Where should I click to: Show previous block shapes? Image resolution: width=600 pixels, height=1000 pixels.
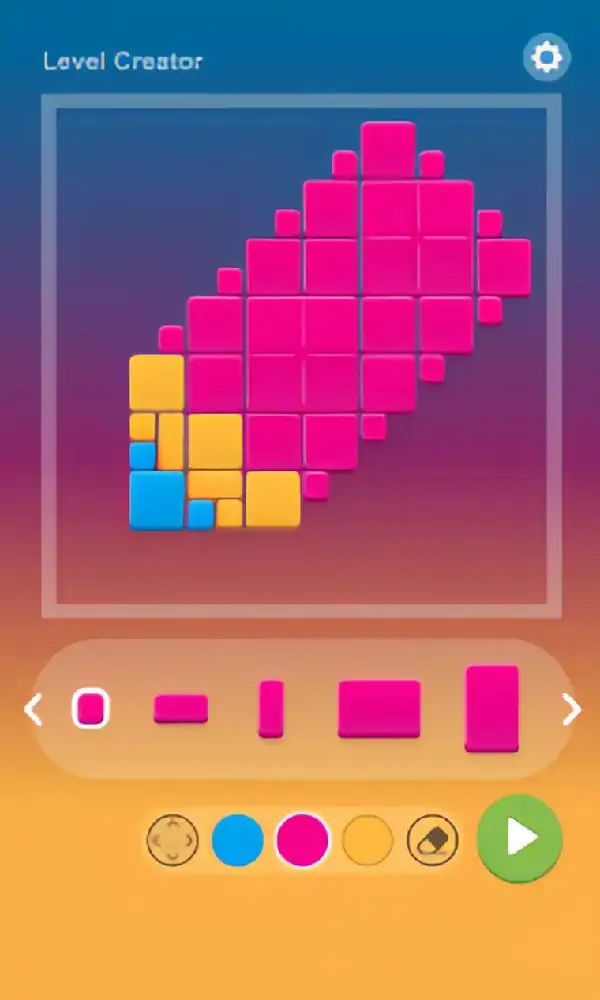click(33, 710)
